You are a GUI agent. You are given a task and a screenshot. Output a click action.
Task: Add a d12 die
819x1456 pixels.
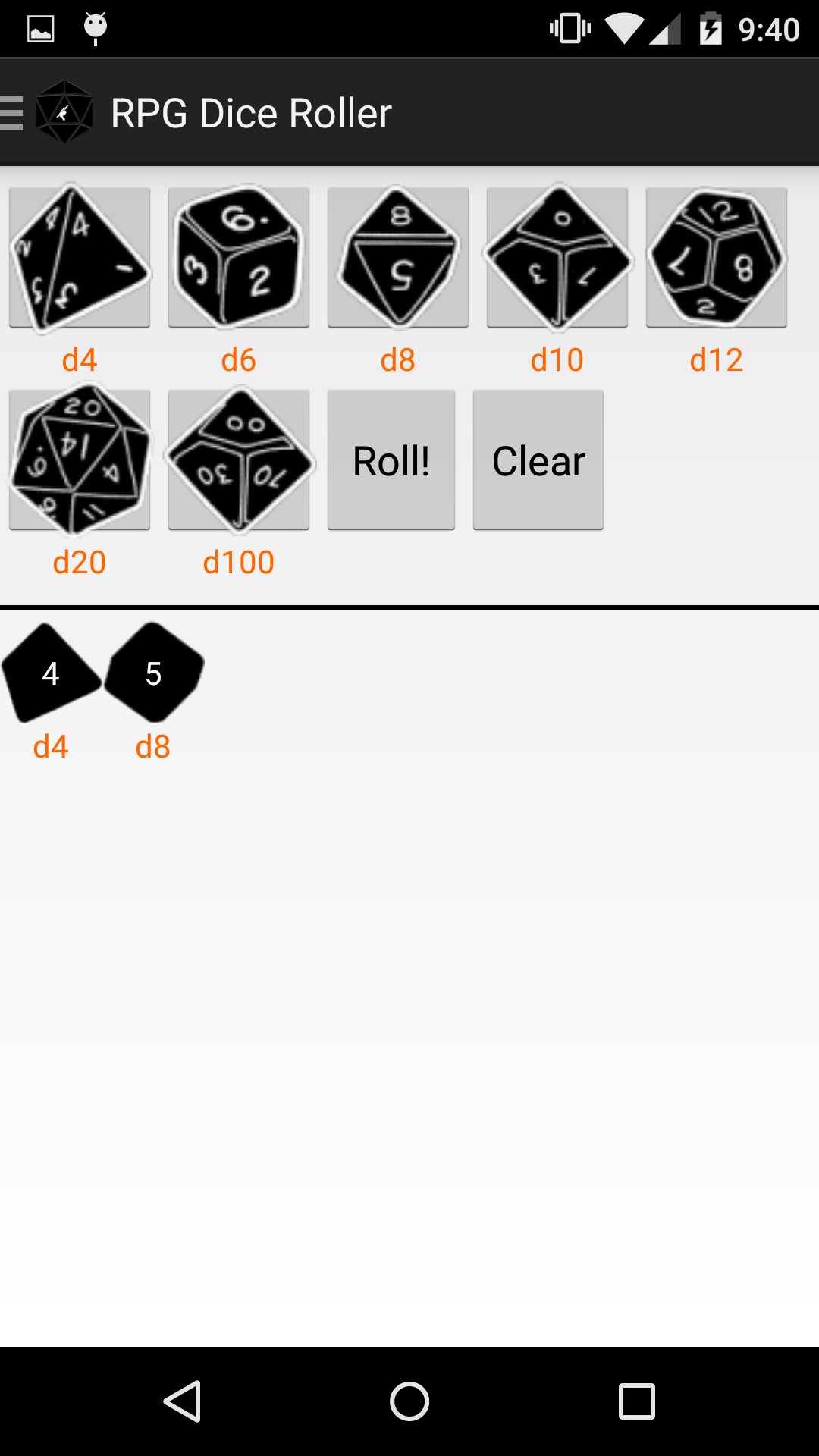pyautogui.click(x=717, y=258)
